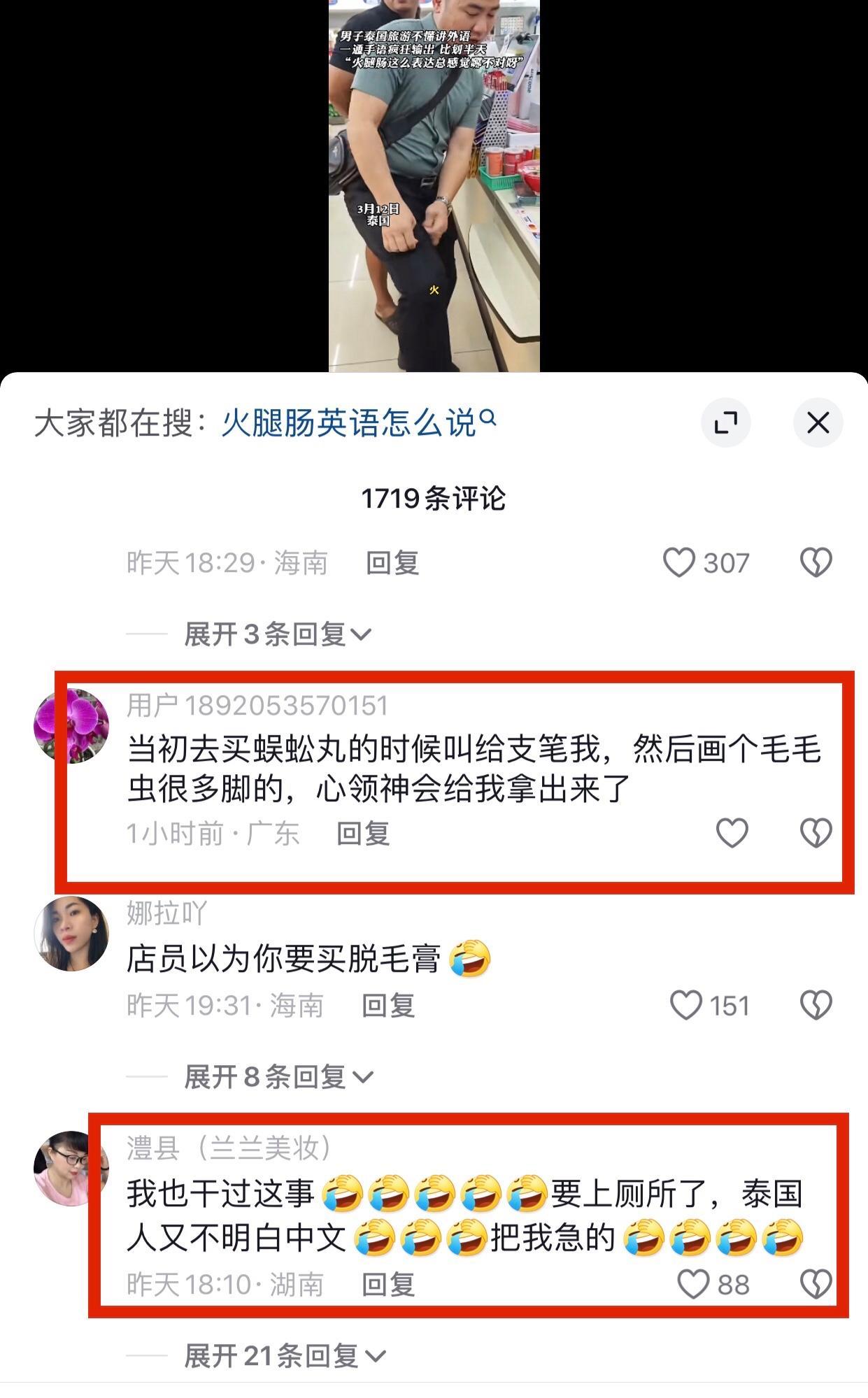Open 娜拉吖's profile avatar
868x1398 pixels.
coord(71,934)
